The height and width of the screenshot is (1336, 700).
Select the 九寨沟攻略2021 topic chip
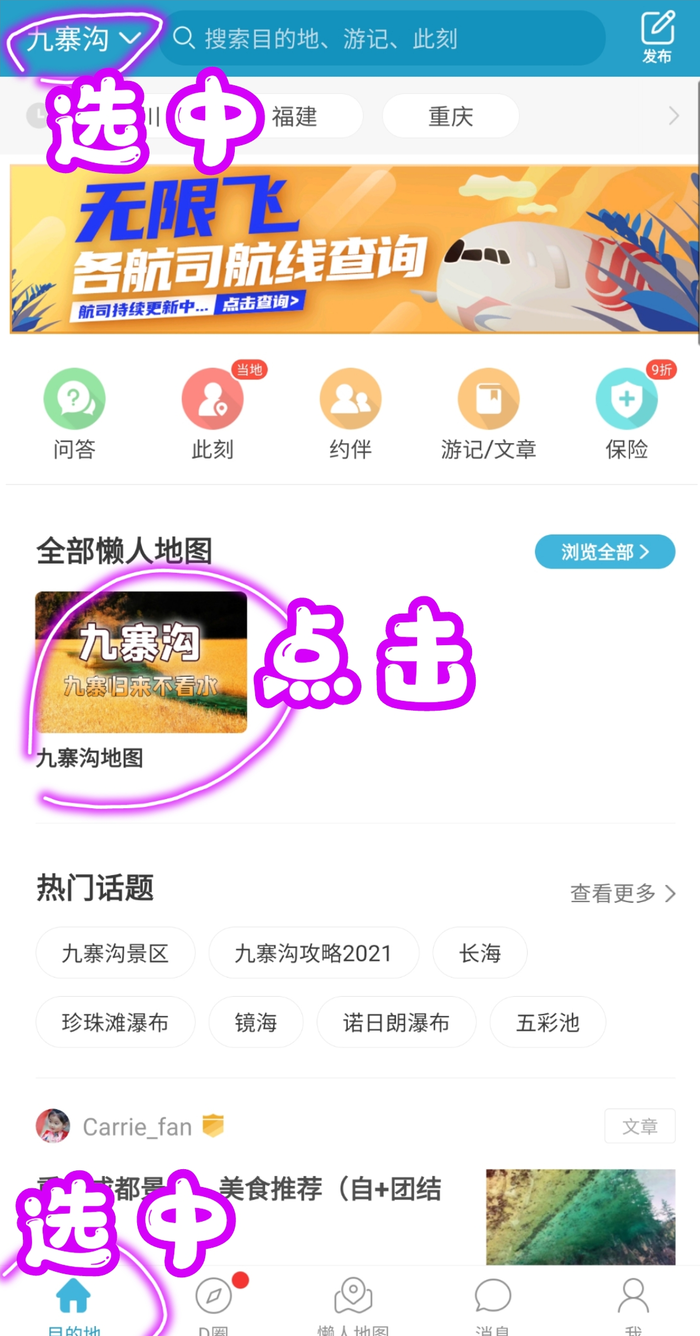313,953
